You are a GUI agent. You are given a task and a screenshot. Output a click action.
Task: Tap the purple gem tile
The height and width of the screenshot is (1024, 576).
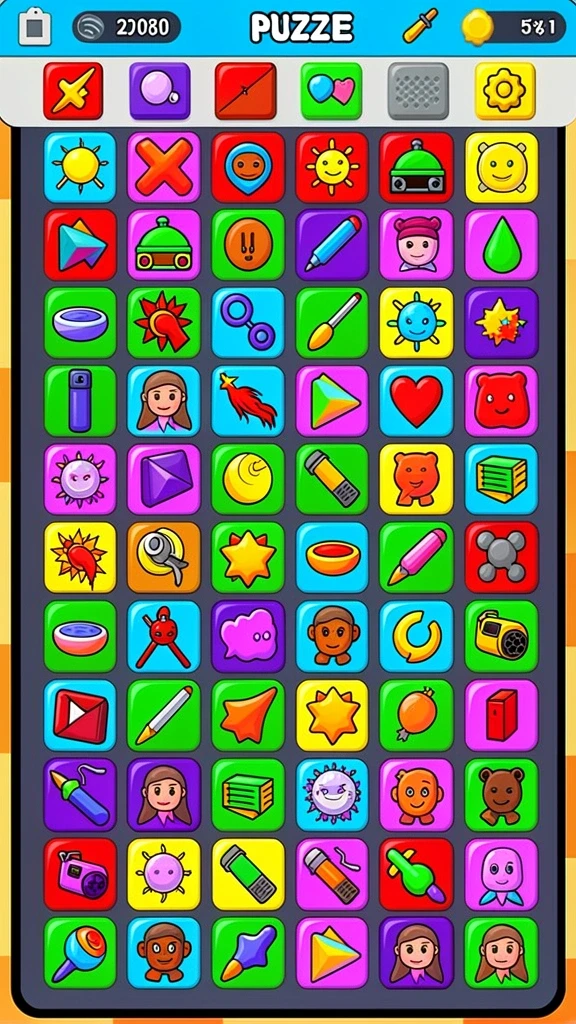[164, 479]
